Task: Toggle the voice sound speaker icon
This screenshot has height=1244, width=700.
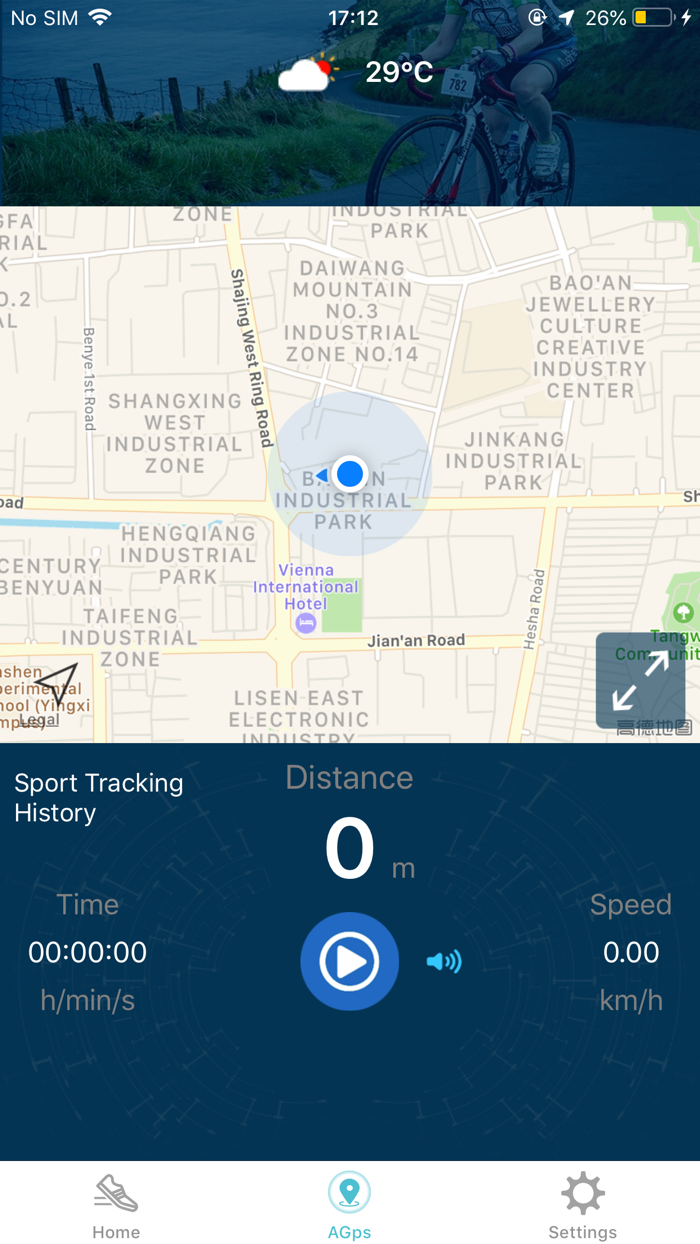Action: 444,962
